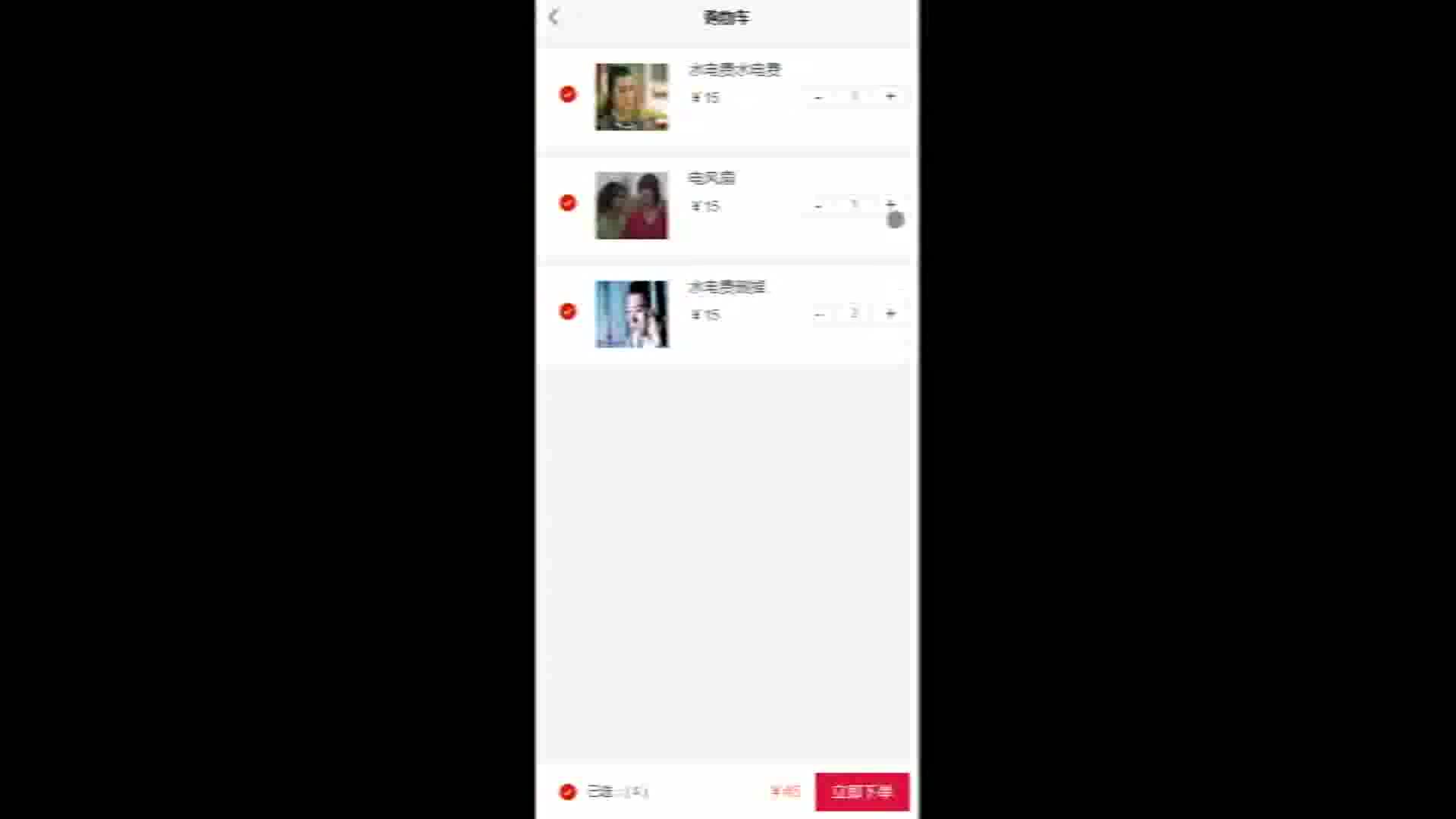Screen dimensions: 1456x819
Task: Uncheck the third cart item's checkbox
Action: pos(567,312)
